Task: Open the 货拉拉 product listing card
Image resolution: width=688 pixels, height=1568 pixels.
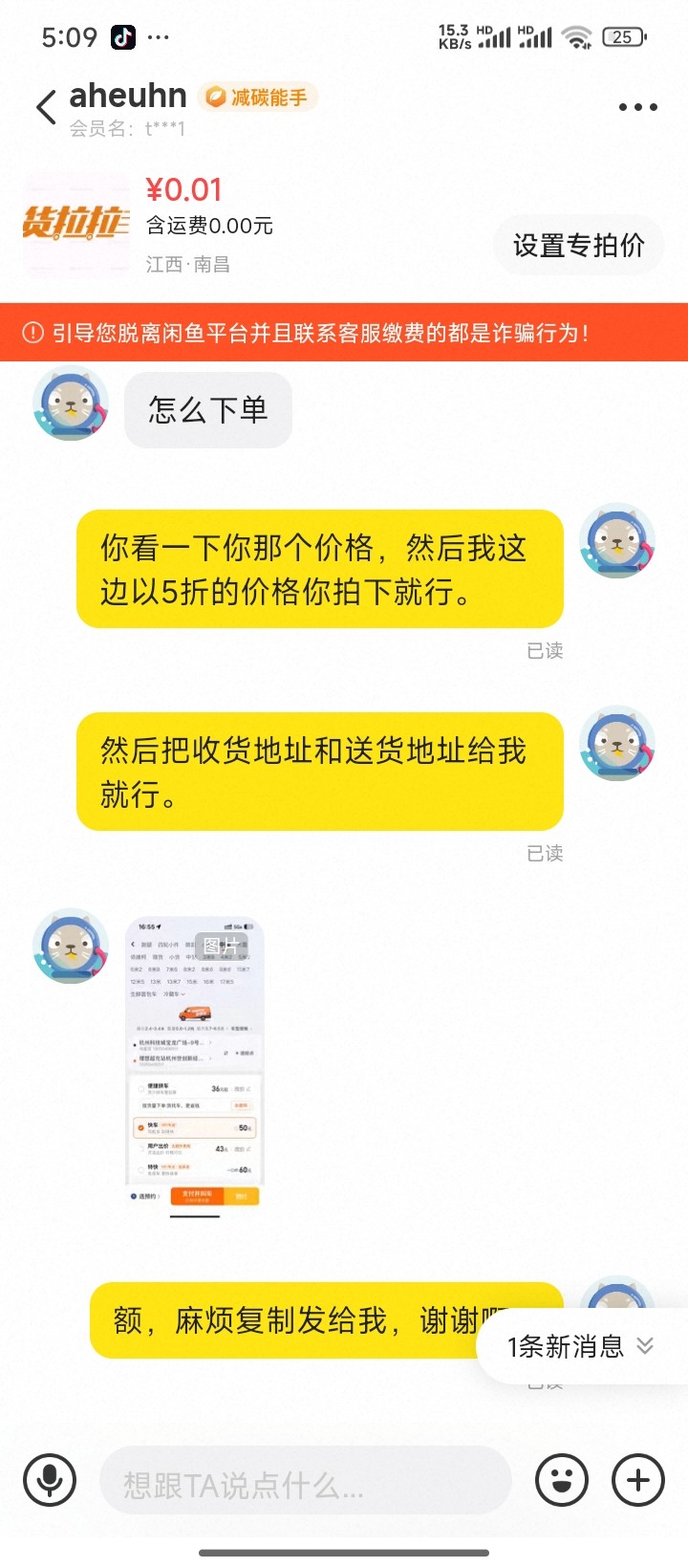Action: coord(76,226)
